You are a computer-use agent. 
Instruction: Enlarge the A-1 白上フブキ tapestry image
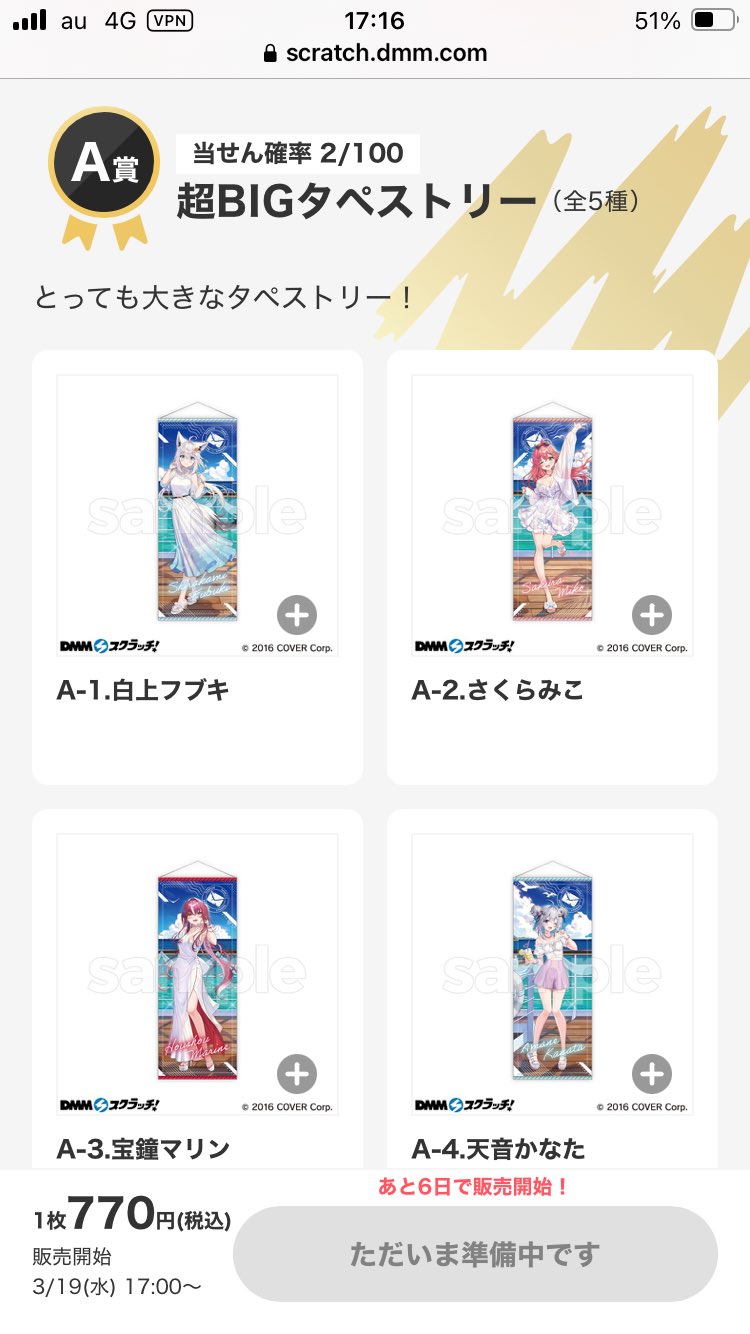pyautogui.click(x=297, y=615)
